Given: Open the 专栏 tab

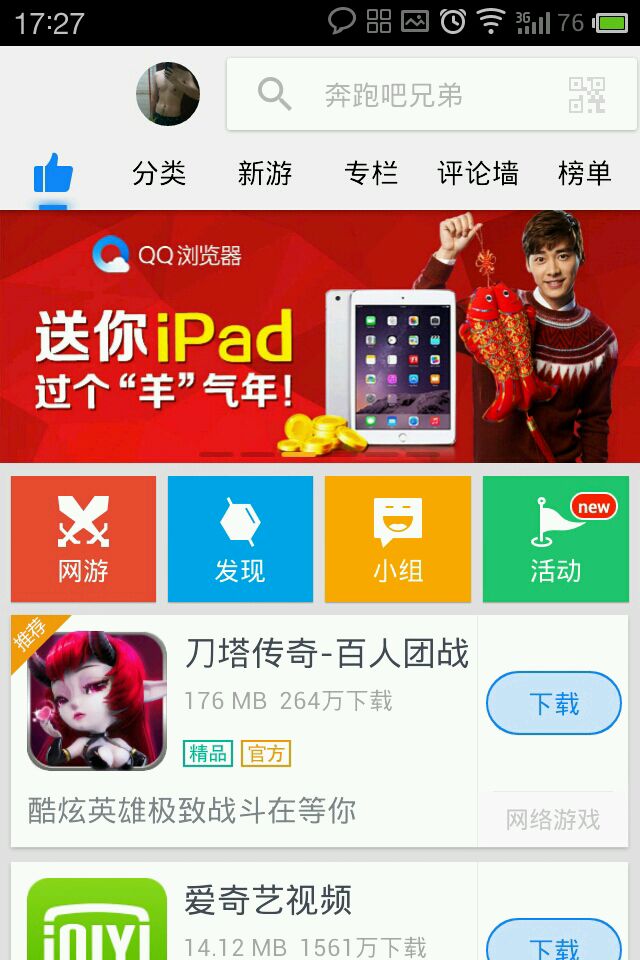Looking at the screenshot, I should click(x=371, y=173).
